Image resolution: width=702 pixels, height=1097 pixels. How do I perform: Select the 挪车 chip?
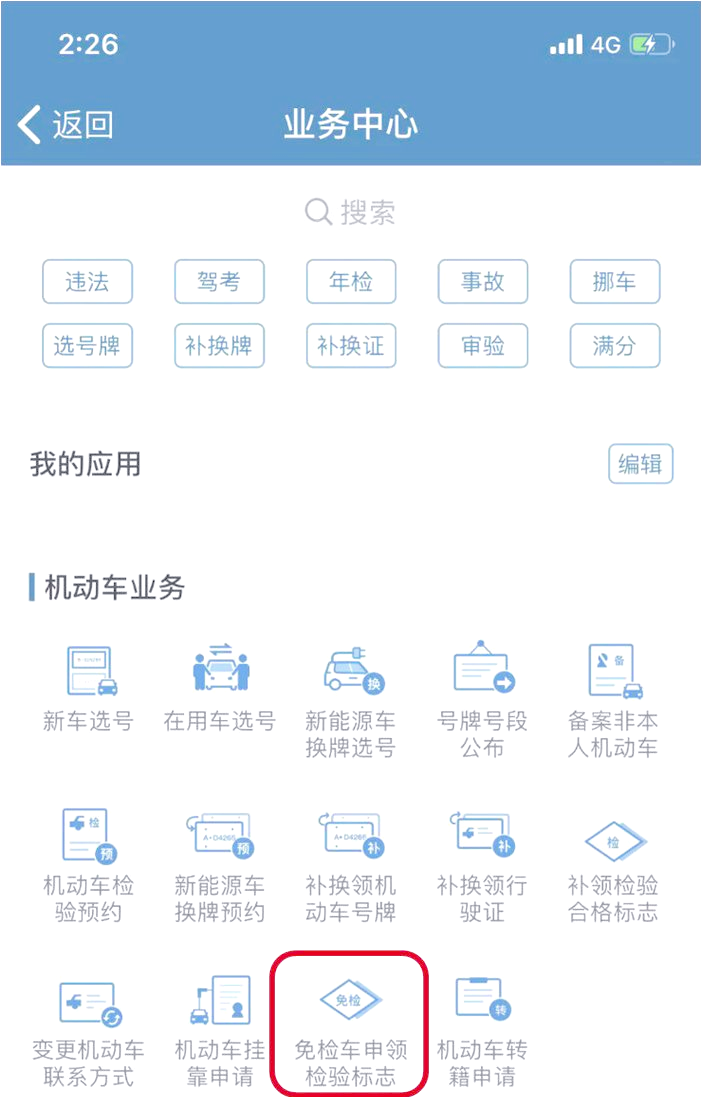tap(615, 281)
